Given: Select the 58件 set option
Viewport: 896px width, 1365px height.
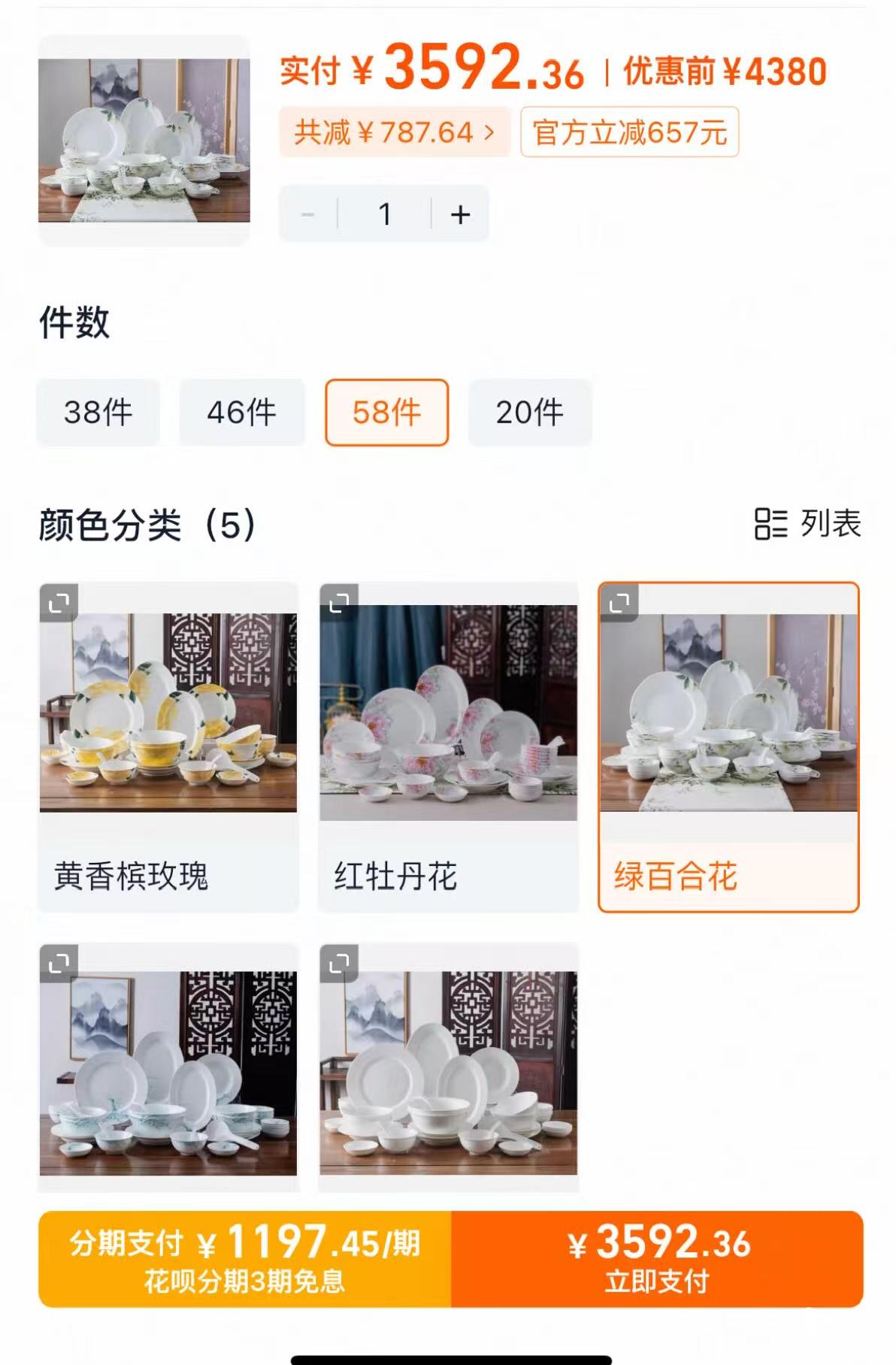Looking at the screenshot, I should [x=386, y=413].
